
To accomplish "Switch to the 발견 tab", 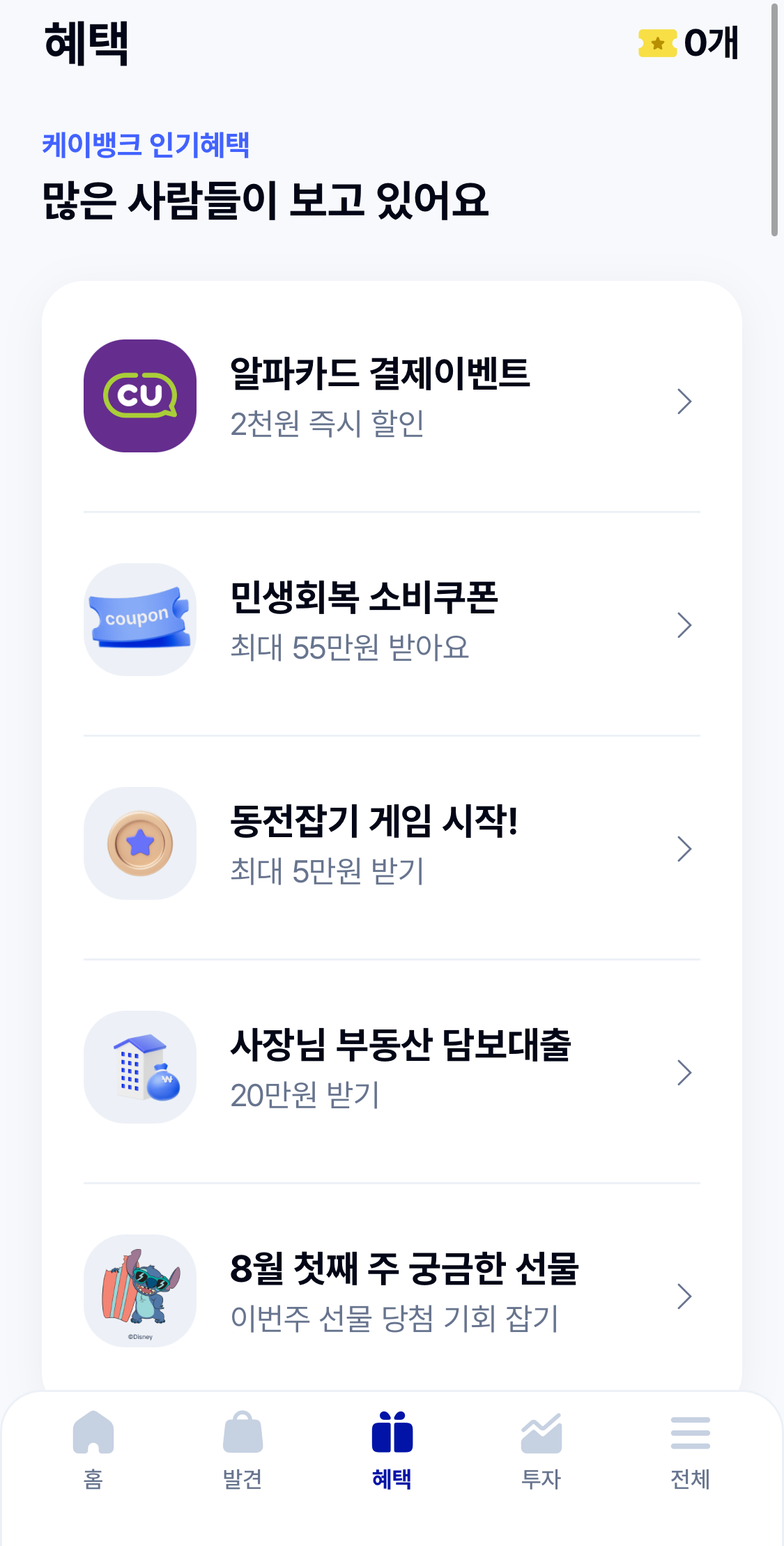I will (x=243, y=1450).
